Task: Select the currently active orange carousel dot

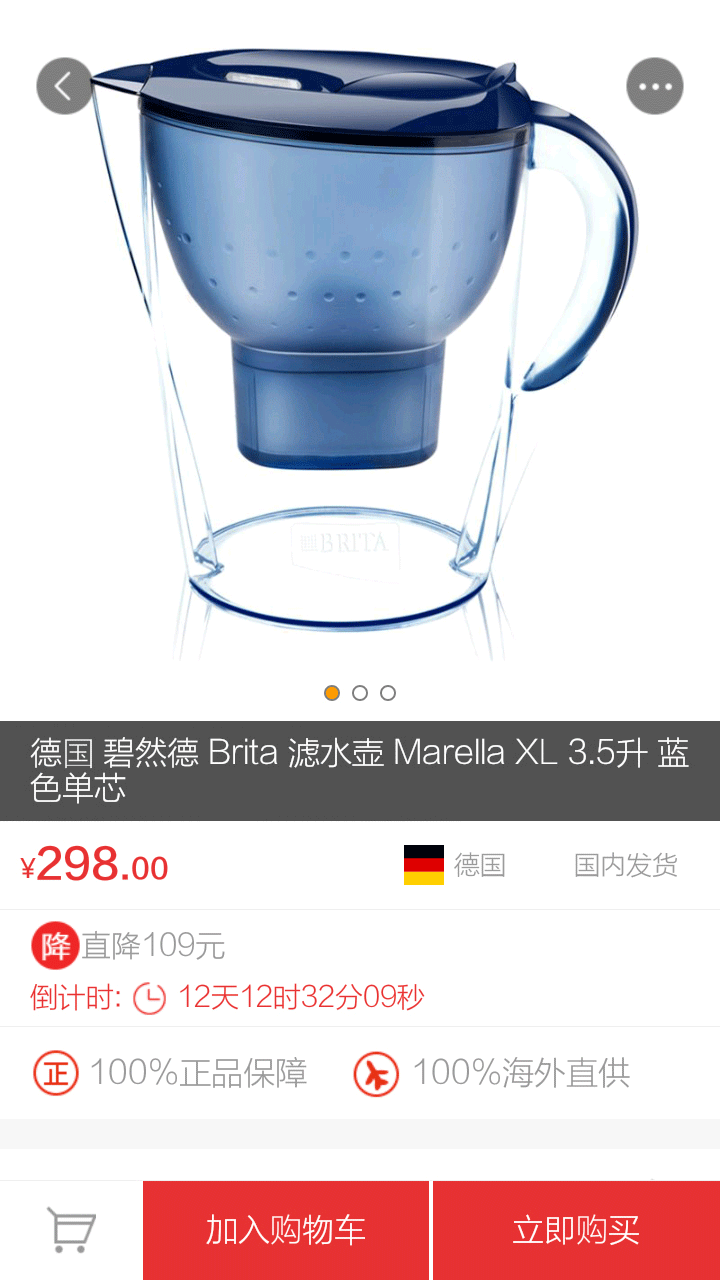Action: point(330,692)
